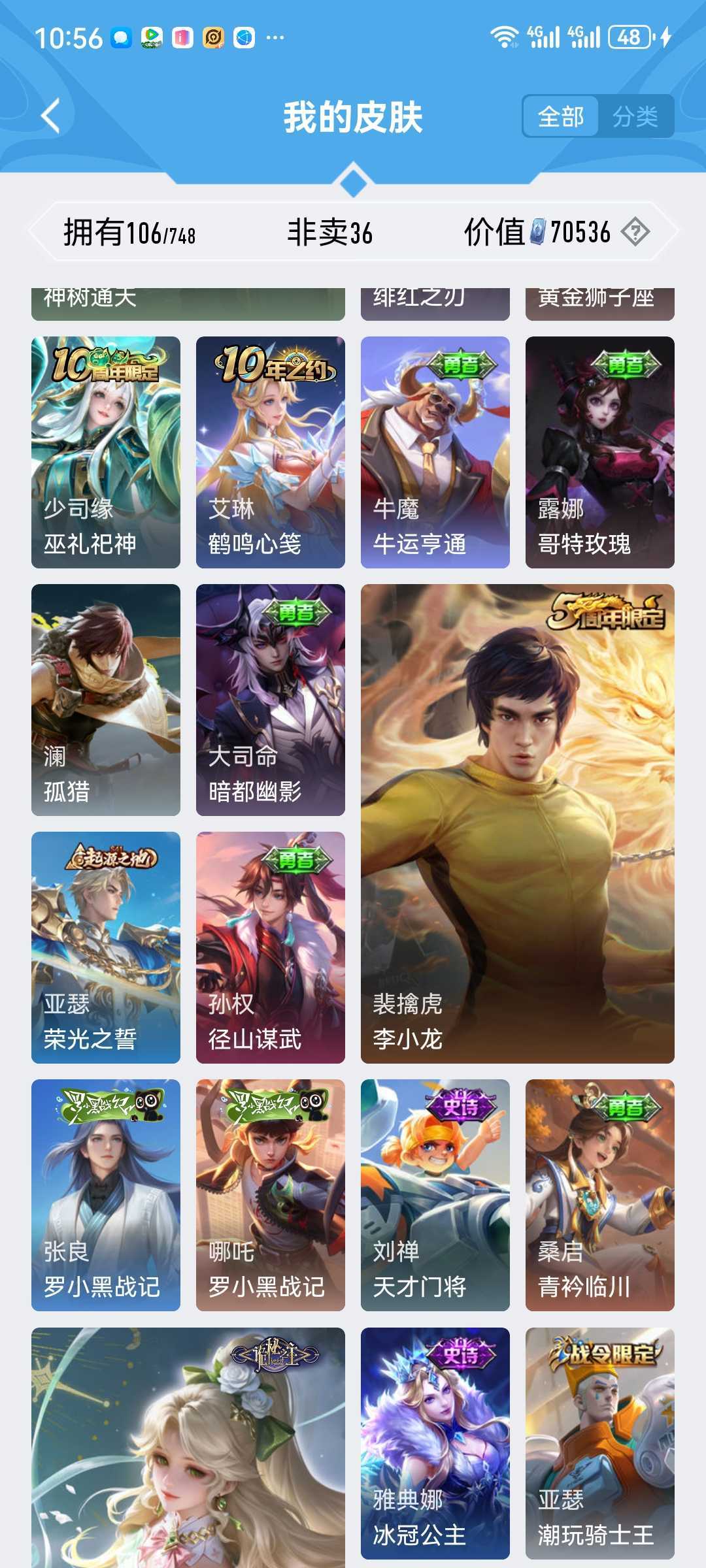The image size is (706, 1568).
Task: Open the 亚瑟 潮玩骑士王 skin
Action: tap(600, 1443)
